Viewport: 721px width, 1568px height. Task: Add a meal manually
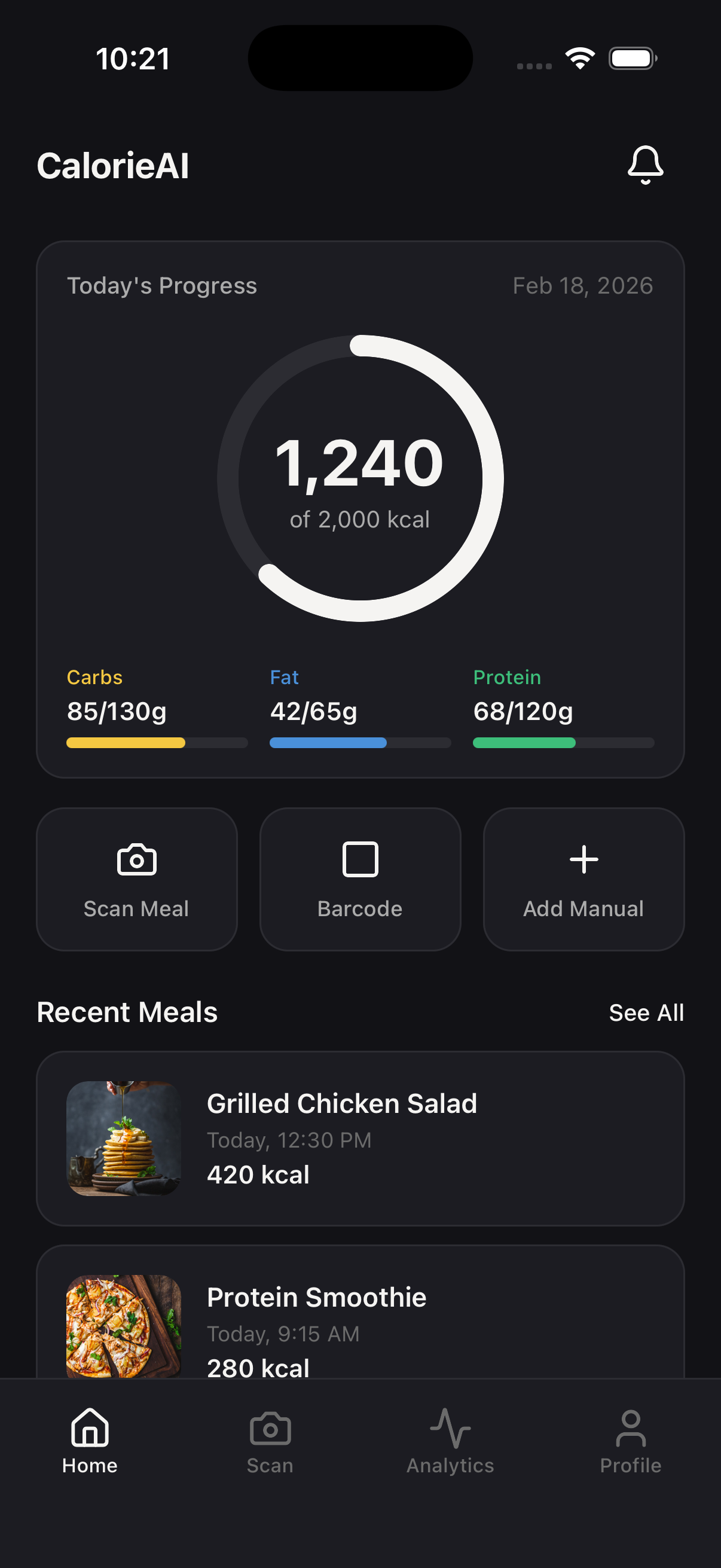[583, 879]
